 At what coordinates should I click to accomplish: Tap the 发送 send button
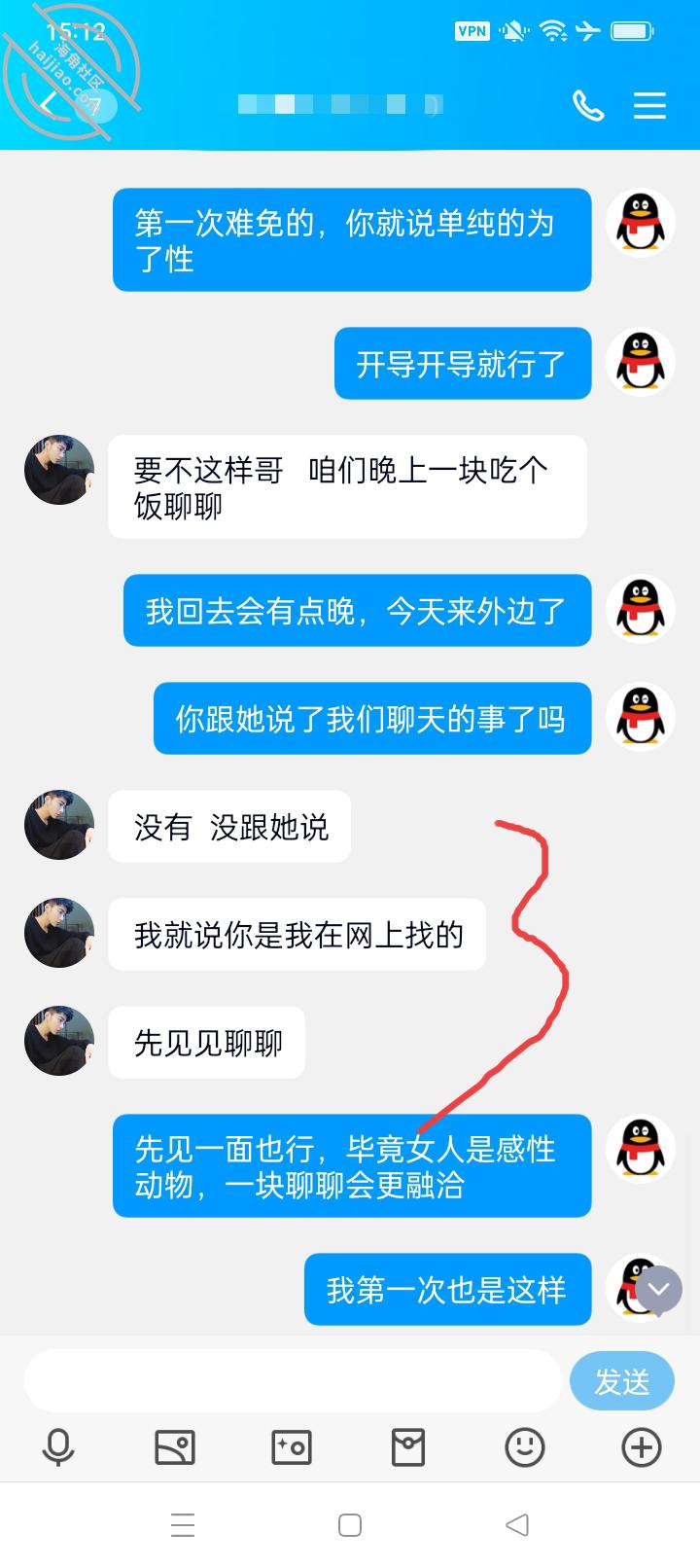tap(622, 1380)
